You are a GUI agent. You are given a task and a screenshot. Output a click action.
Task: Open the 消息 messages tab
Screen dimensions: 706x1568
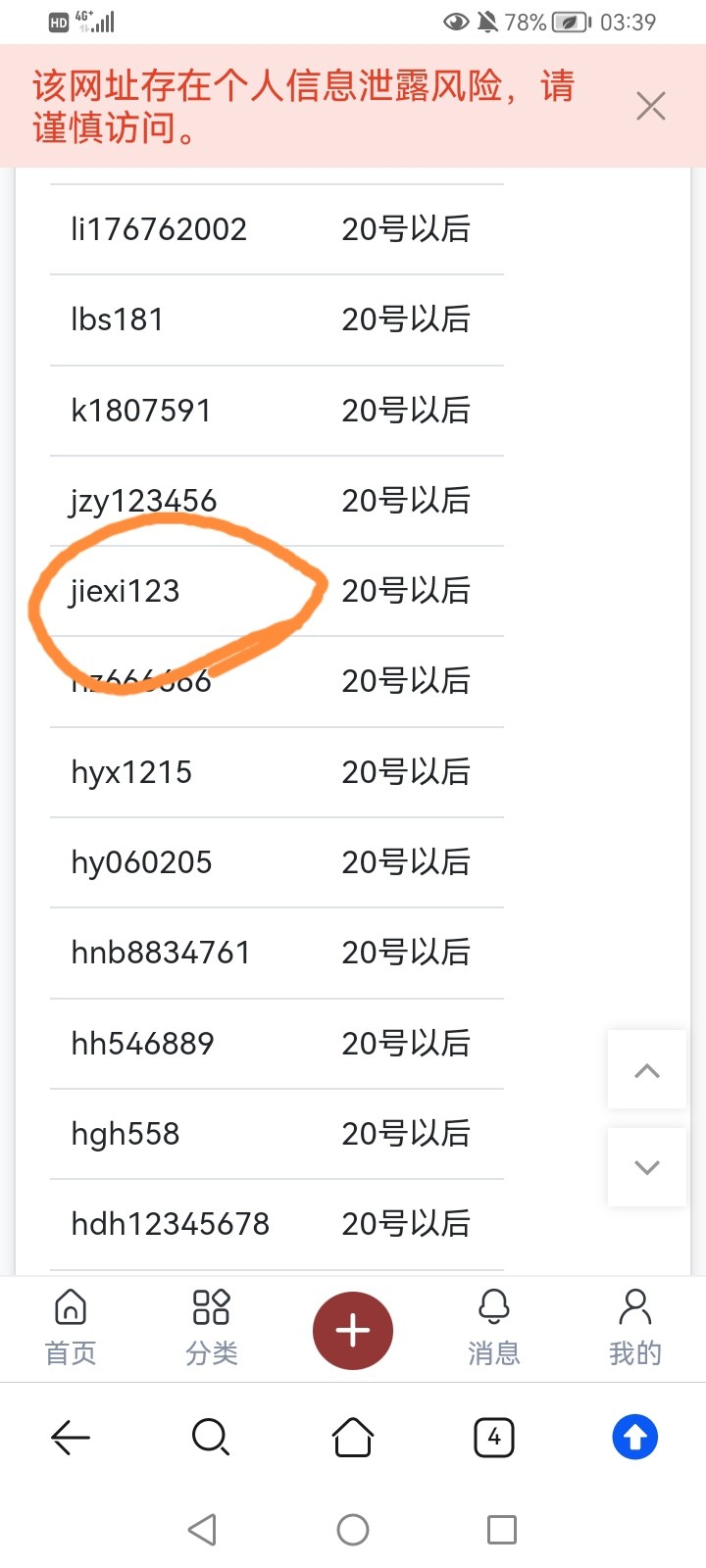[x=494, y=1327]
